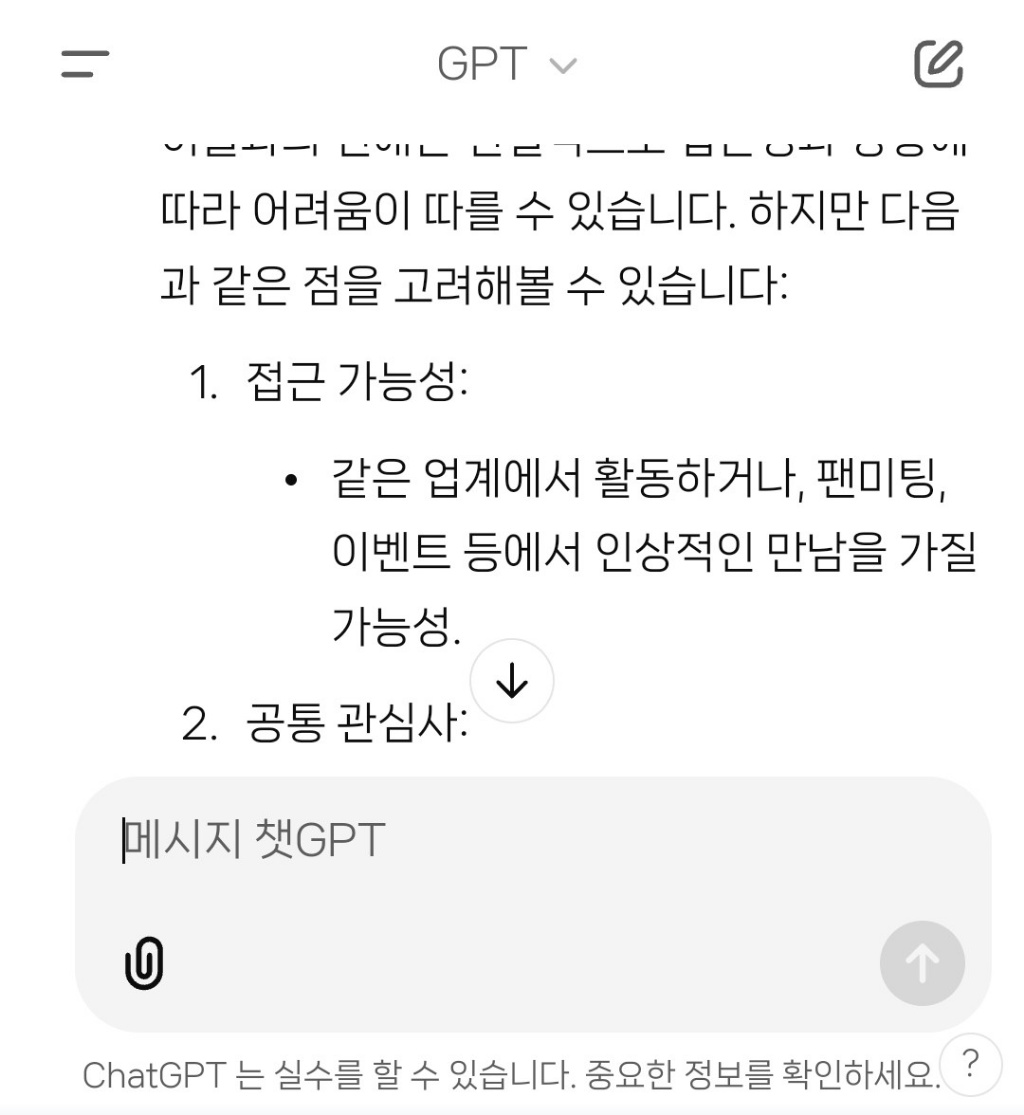Open the help question mark
Image resolution: width=1024 pixels, height=1115 pixels.
tap(970, 1061)
